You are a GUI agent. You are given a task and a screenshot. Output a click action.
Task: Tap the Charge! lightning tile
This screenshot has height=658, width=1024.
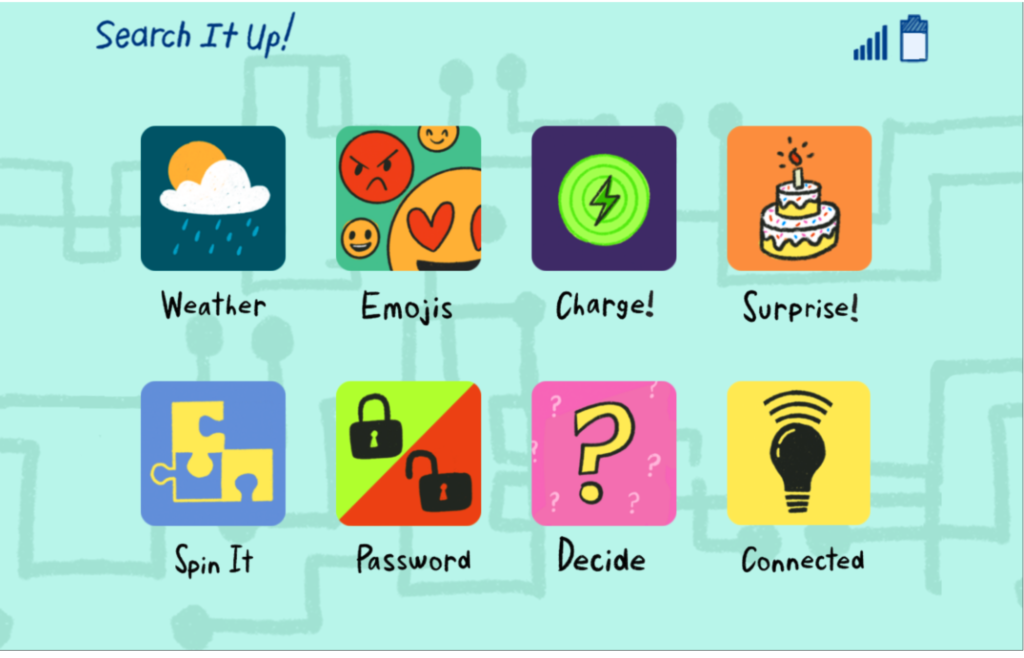click(603, 198)
